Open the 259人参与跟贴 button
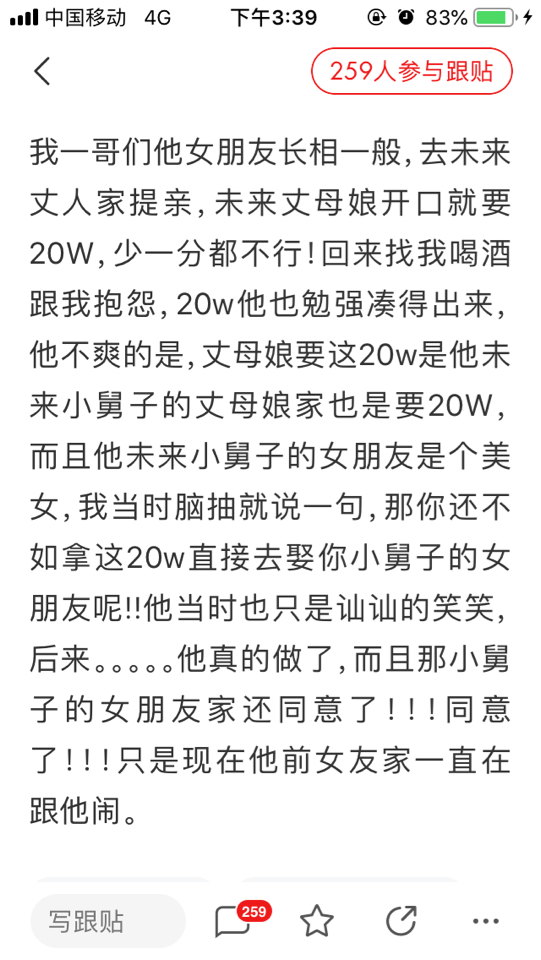541x960 pixels. click(x=412, y=71)
